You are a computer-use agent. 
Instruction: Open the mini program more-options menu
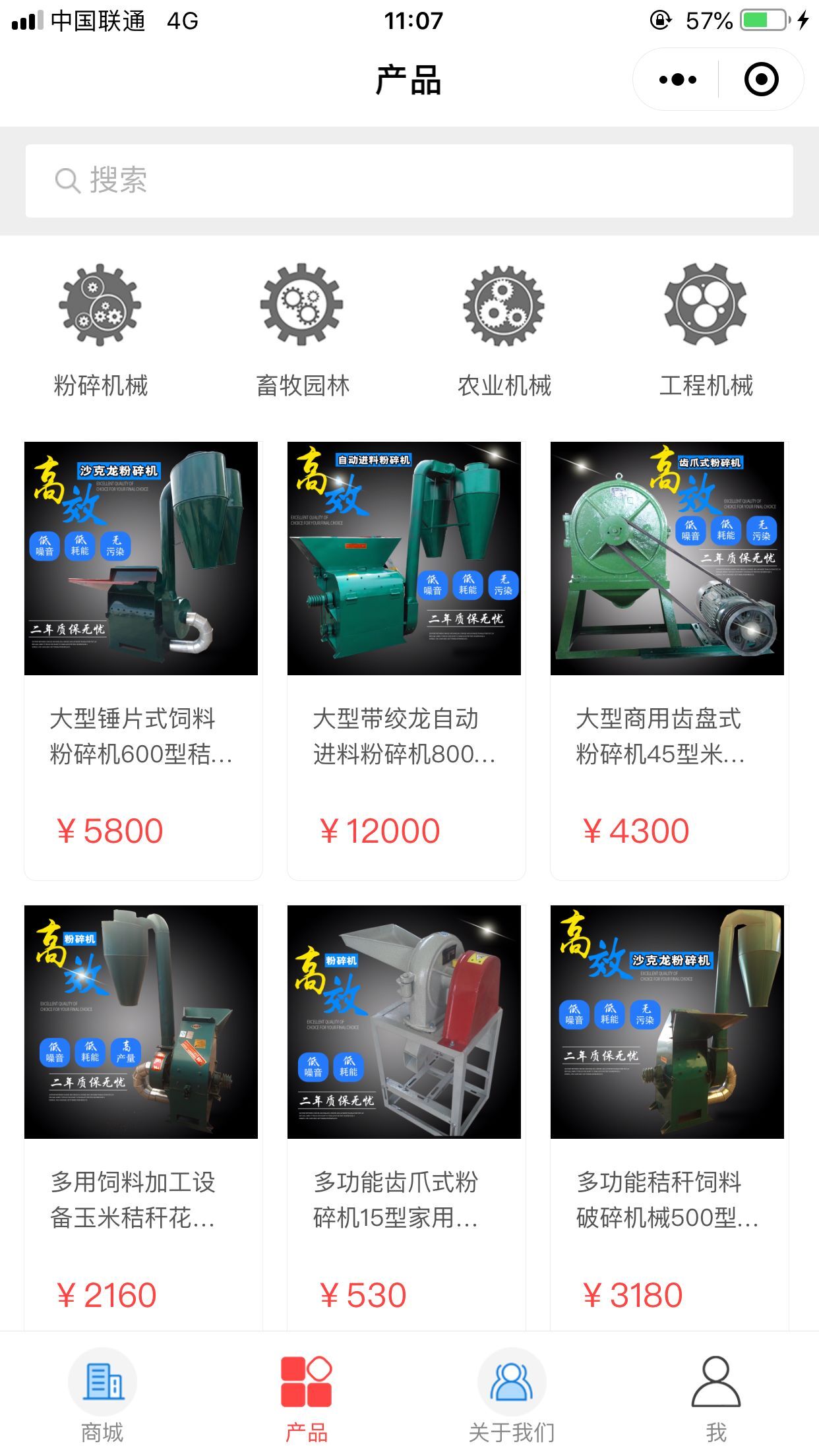[677, 80]
